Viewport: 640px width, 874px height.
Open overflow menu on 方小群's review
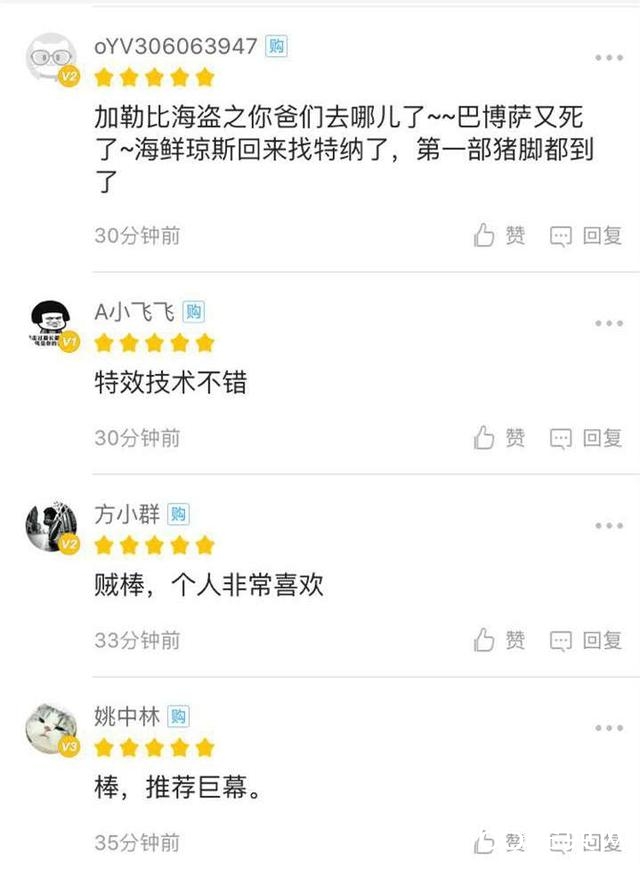click(608, 526)
